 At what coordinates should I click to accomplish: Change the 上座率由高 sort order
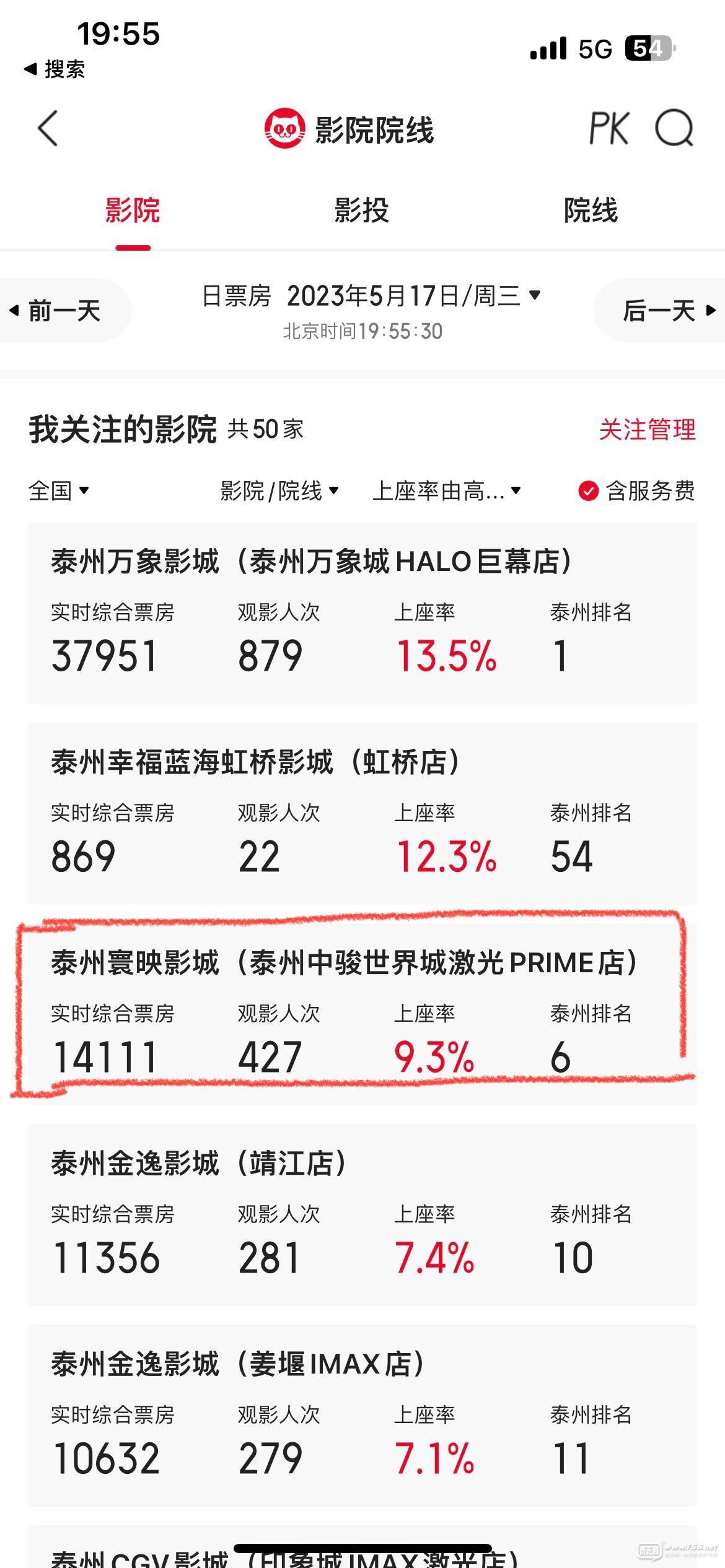(446, 491)
